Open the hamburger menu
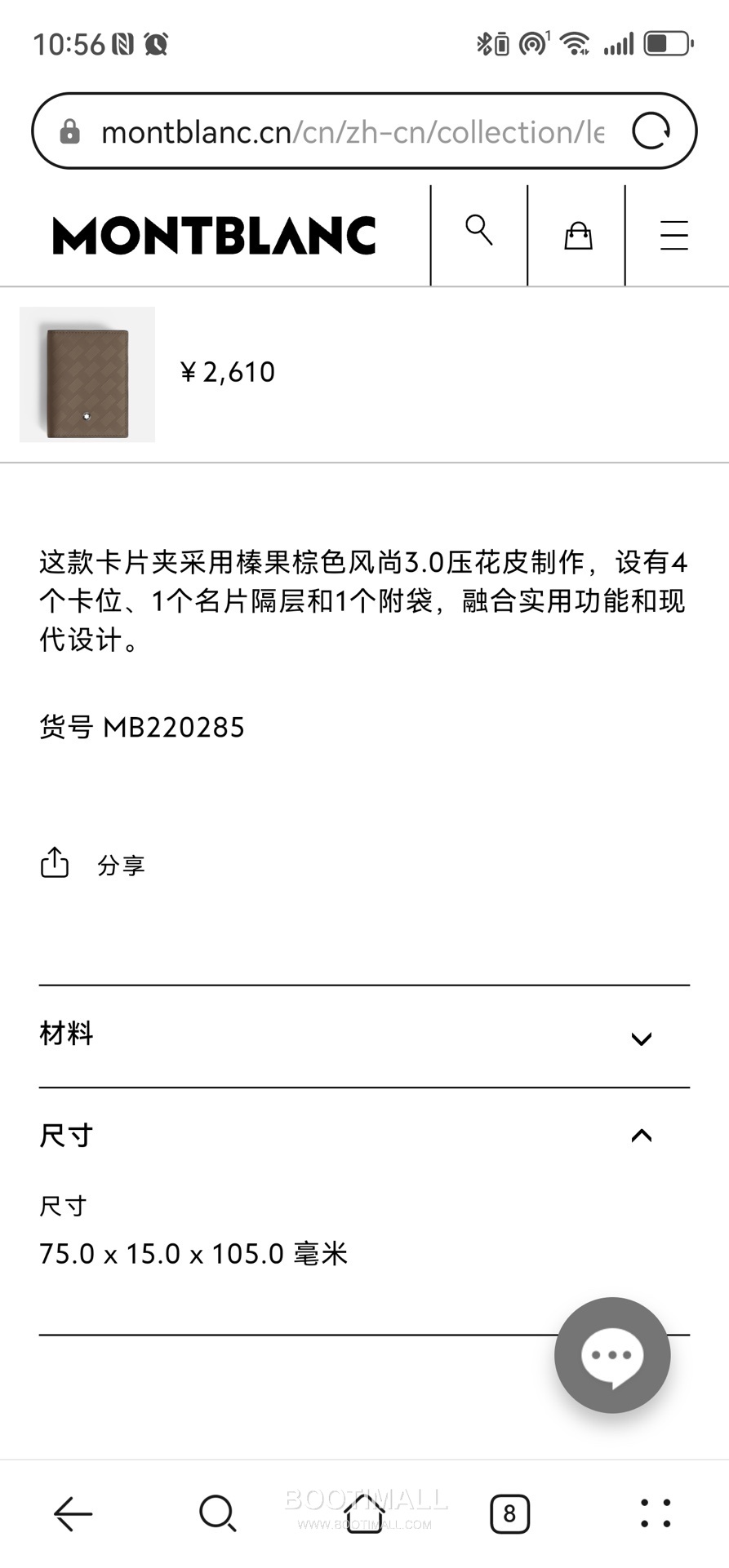Screen dimensions: 729x1568 pos(674,236)
